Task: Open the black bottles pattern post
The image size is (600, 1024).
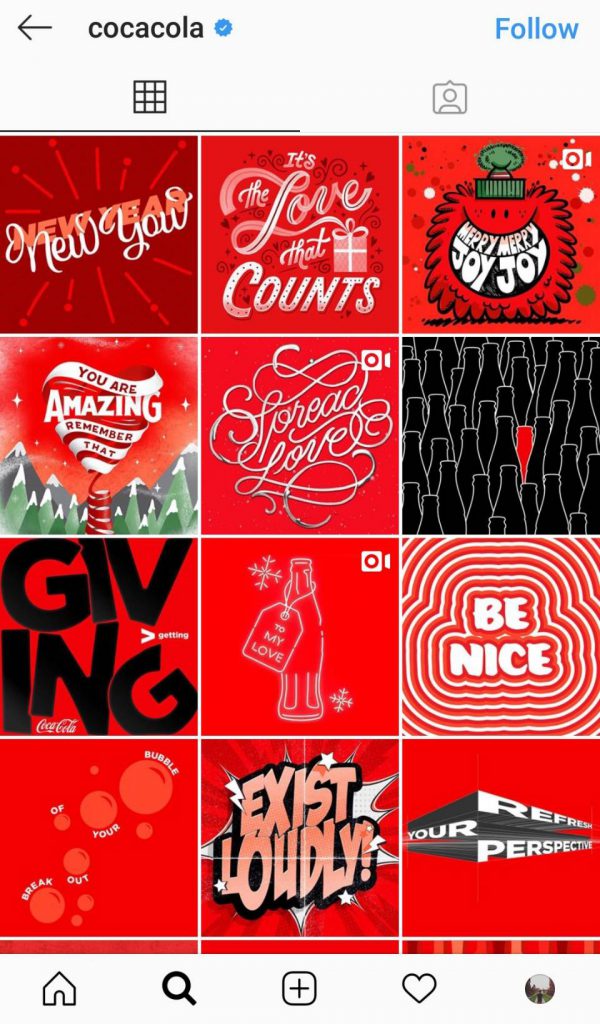Action: [x=501, y=436]
